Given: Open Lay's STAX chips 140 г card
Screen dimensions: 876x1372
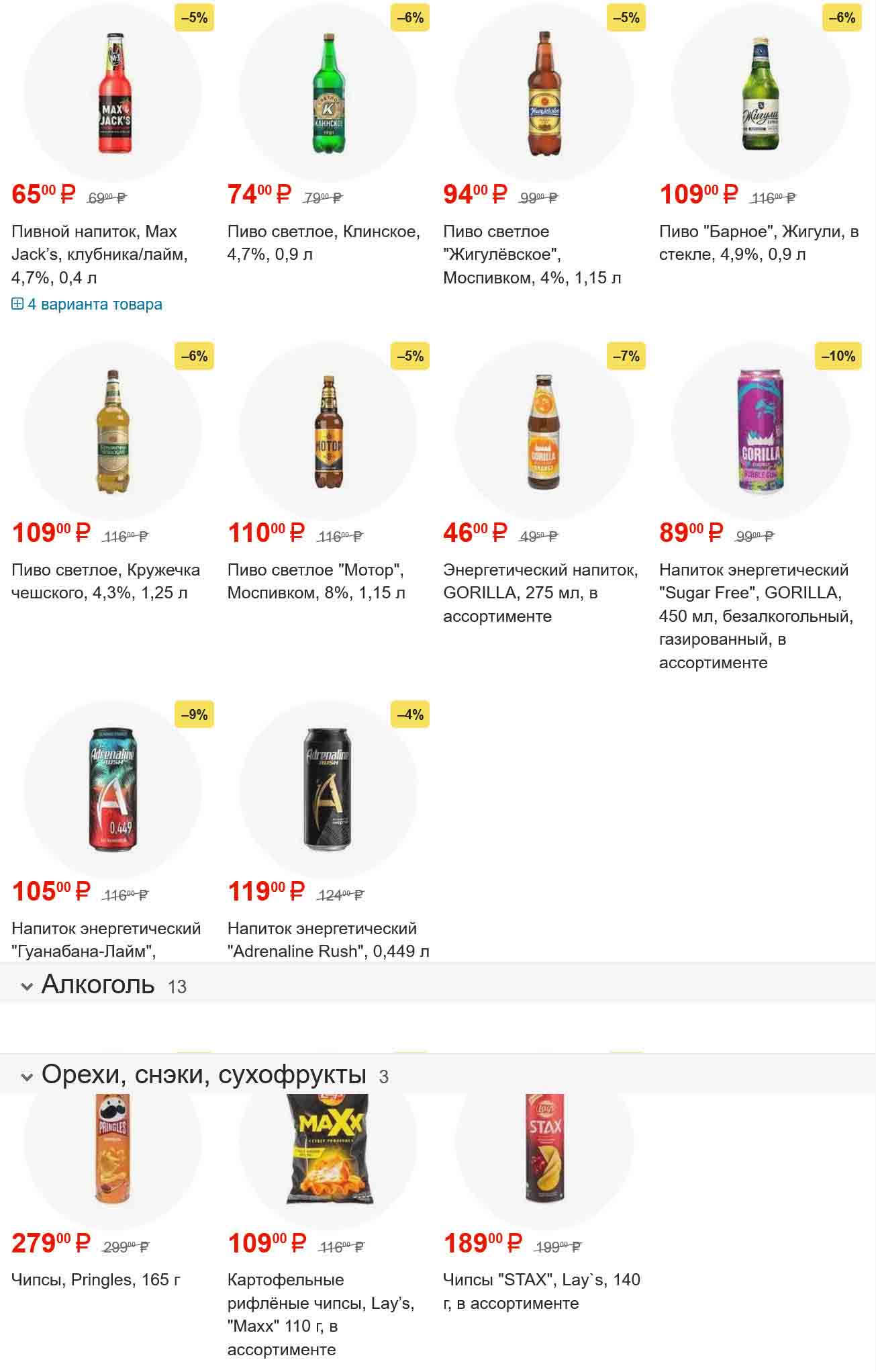Looking at the screenshot, I should (x=541, y=1291).
